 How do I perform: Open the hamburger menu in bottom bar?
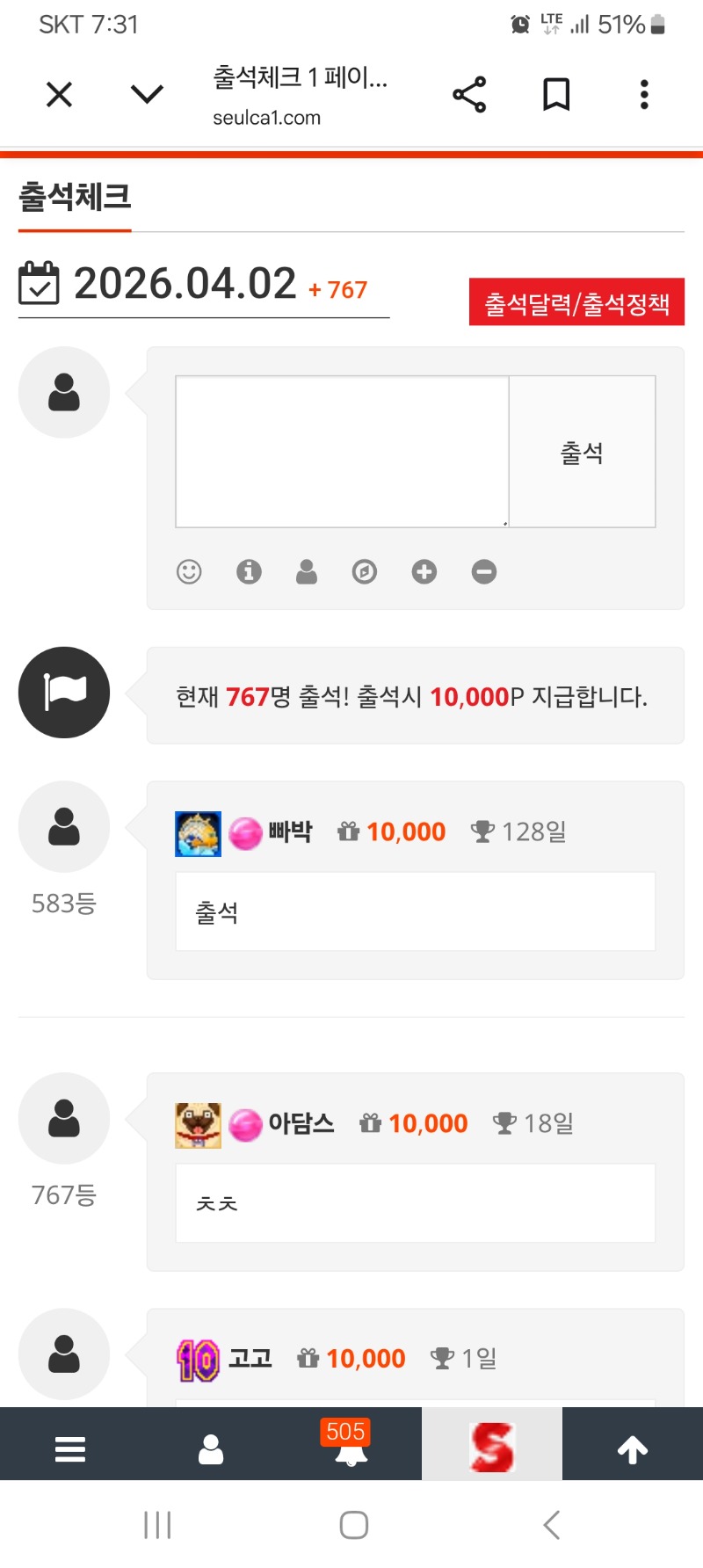[70, 1448]
